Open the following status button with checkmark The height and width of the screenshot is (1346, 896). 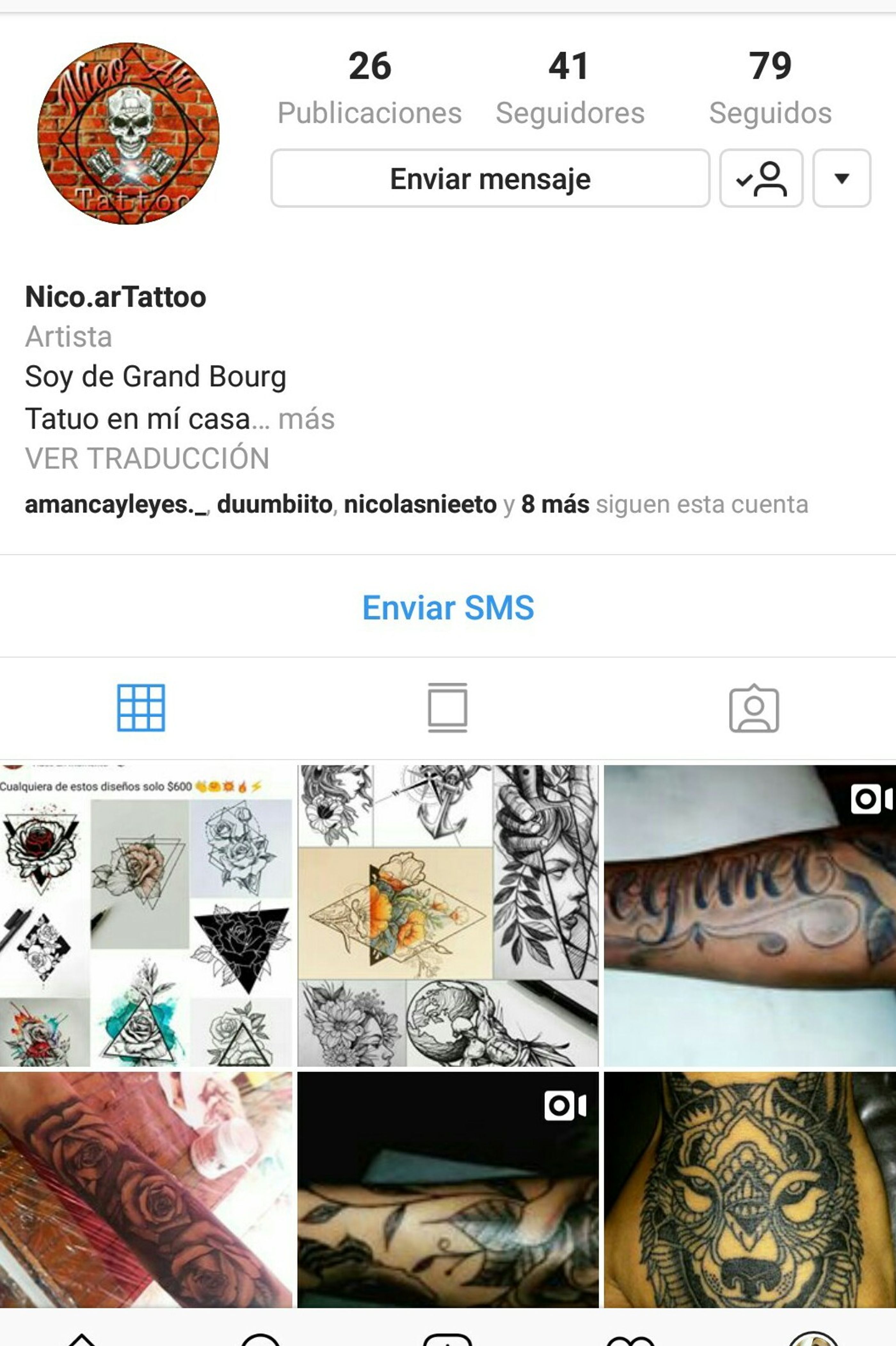pyautogui.click(x=761, y=178)
